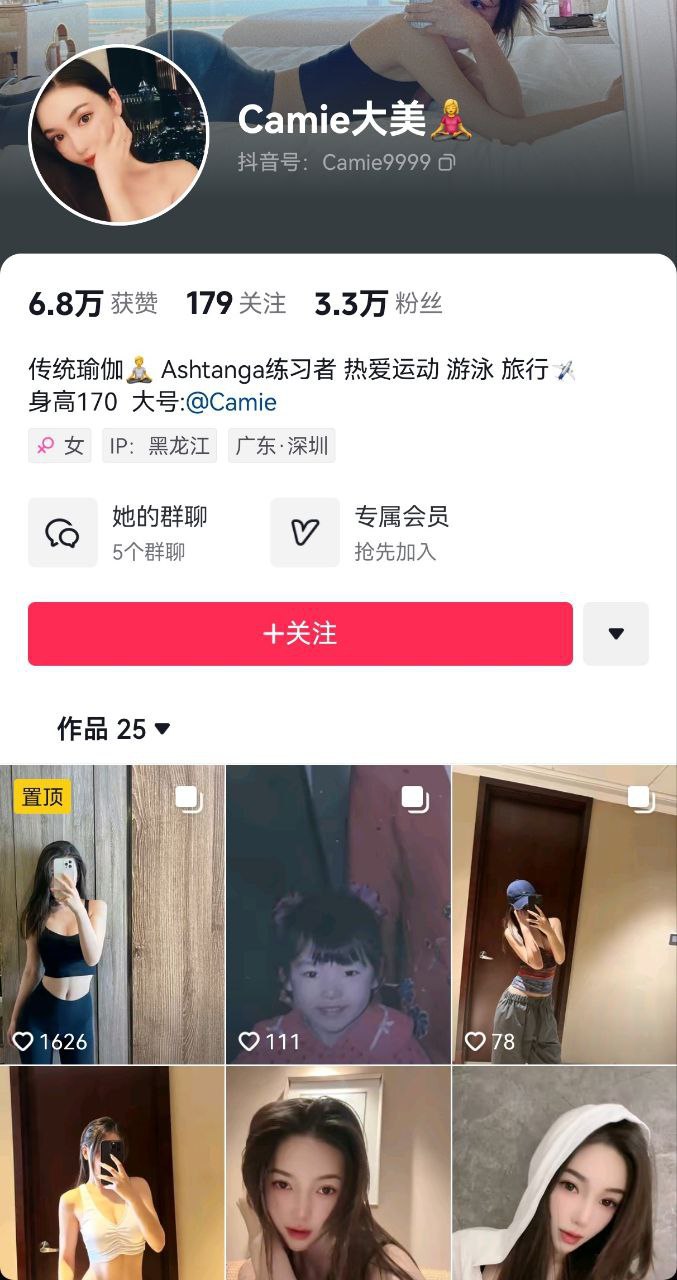Open the childhood photo post with 111 likes
The width and height of the screenshot is (677, 1280).
tap(338, 914)
